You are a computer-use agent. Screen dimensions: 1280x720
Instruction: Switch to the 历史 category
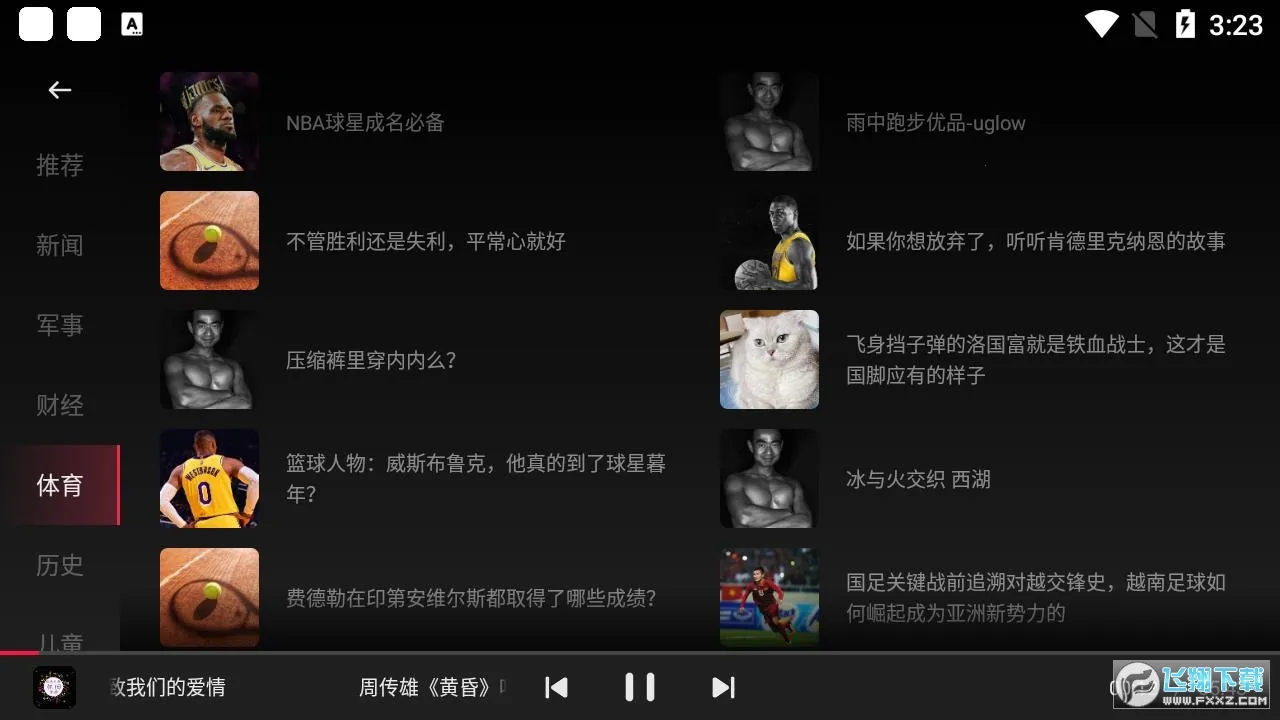tap(60, 565)
